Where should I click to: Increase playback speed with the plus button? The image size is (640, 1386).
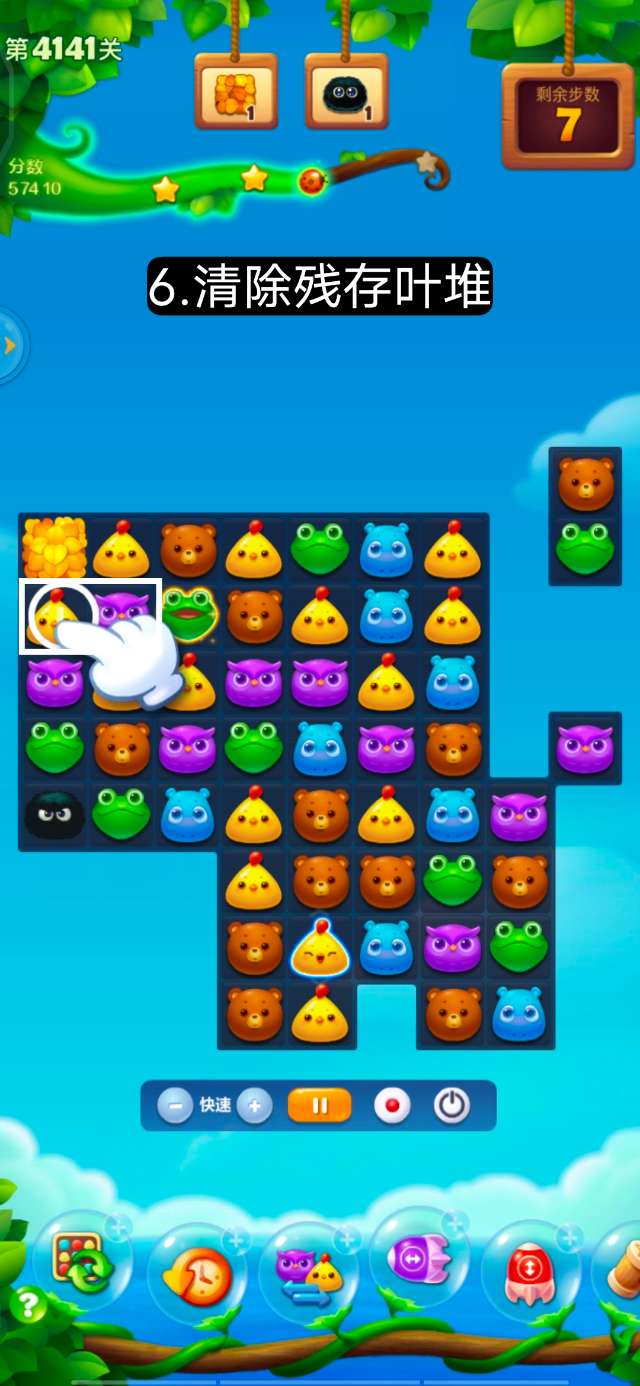(x=254, y=1106)
